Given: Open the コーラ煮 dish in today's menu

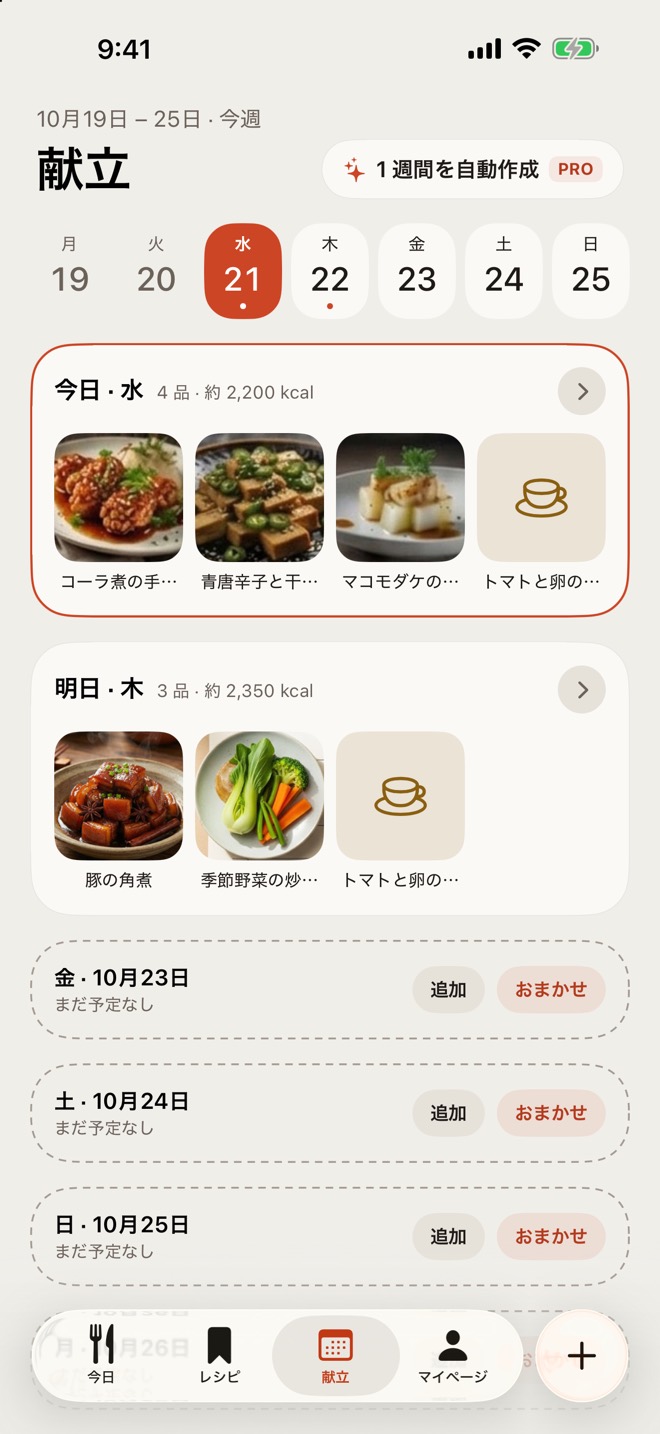Looking at the screenshot, I should tap(119, 512).
